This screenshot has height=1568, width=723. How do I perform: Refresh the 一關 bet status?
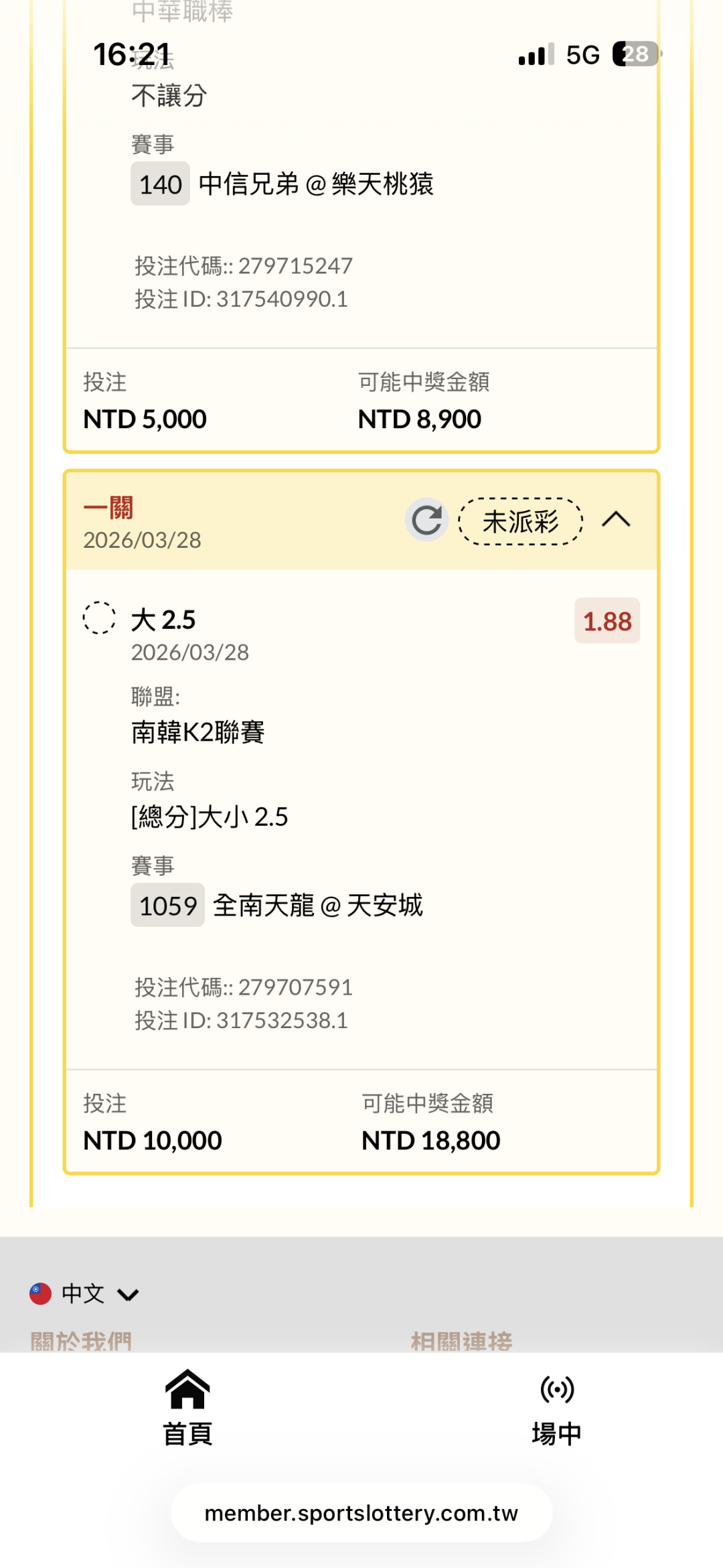(426, 520)
